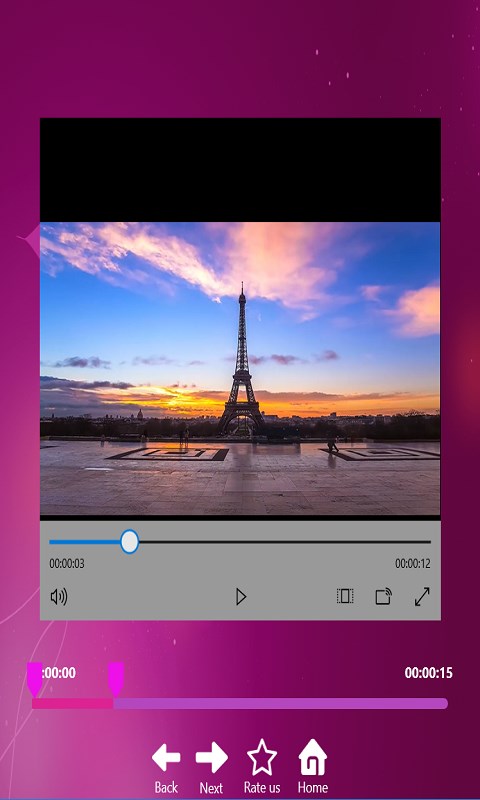Tap the trim start marker
This screenshot has height=800, width=480.
34,680
